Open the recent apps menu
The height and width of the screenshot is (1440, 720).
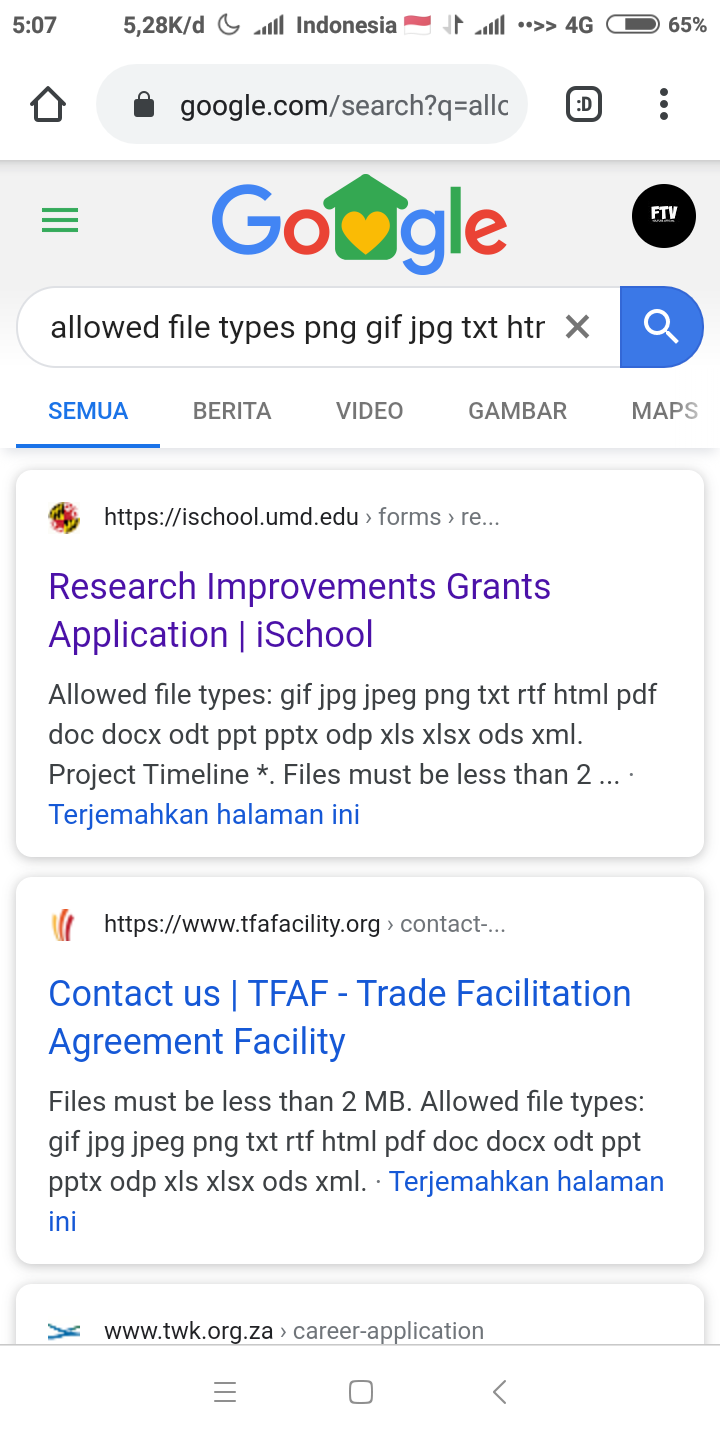(x=225, y=1392)
